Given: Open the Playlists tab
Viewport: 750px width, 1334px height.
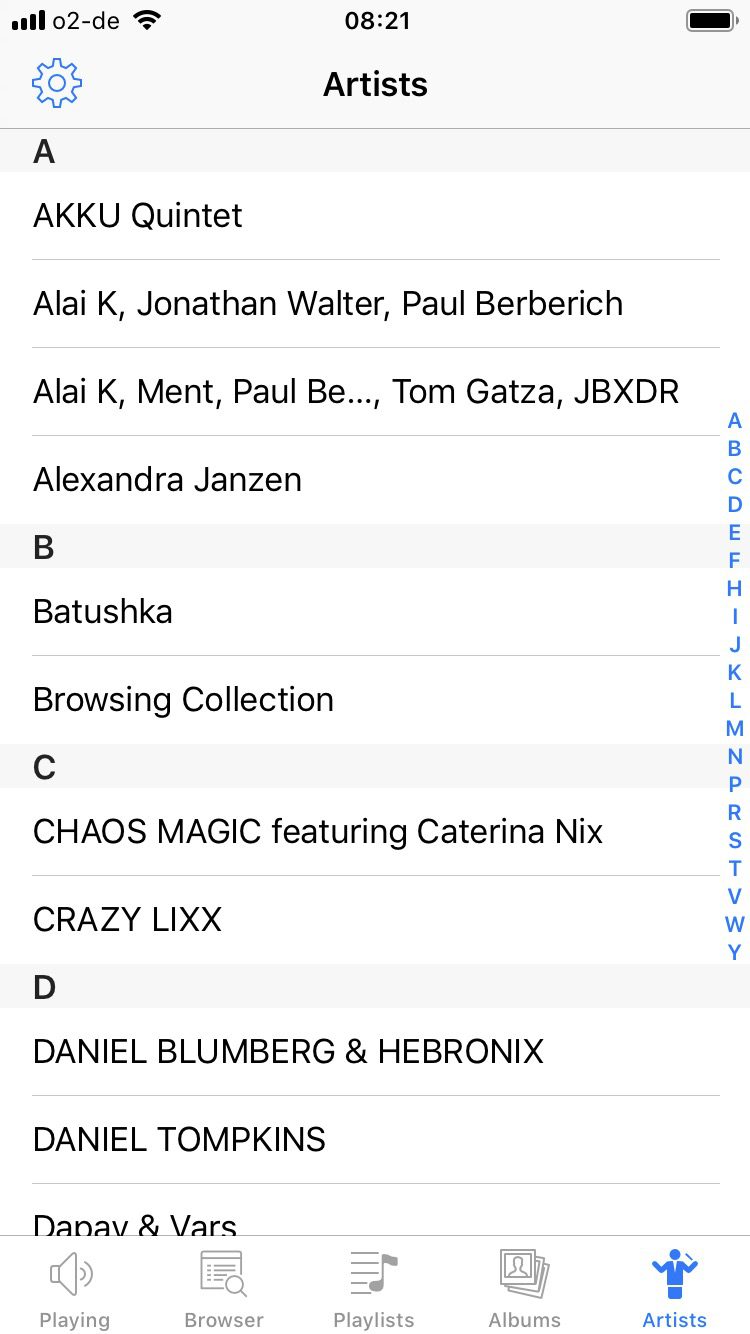Looking at the screenshot, I should pyautogui.click(x=374, y=1289).
